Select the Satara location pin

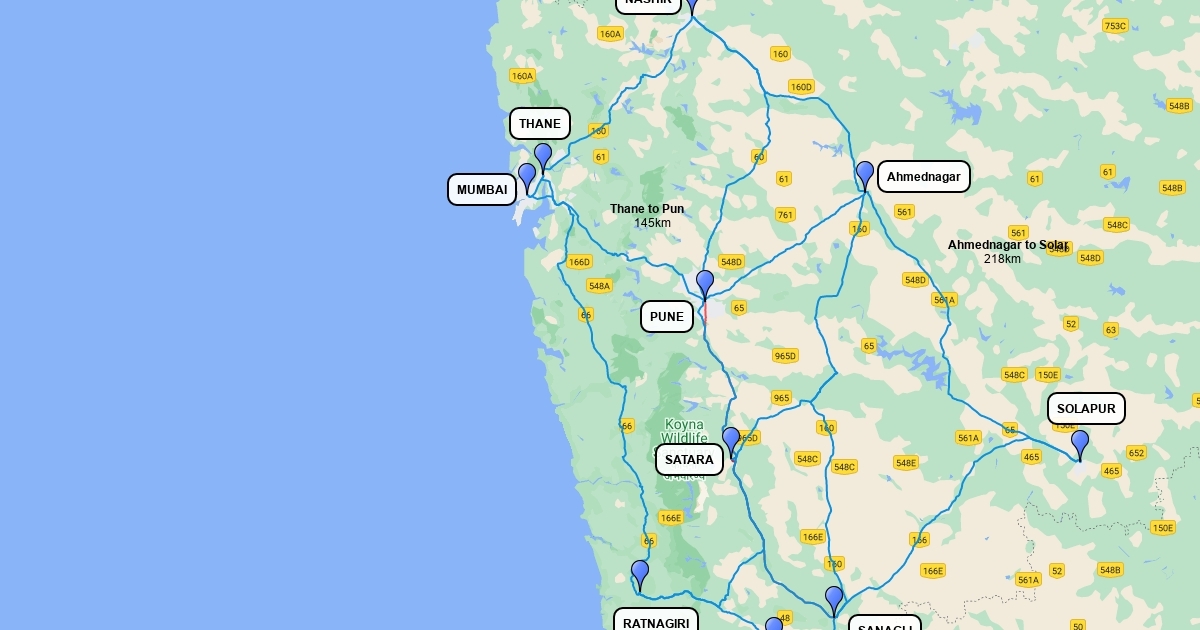pos(731,440)
